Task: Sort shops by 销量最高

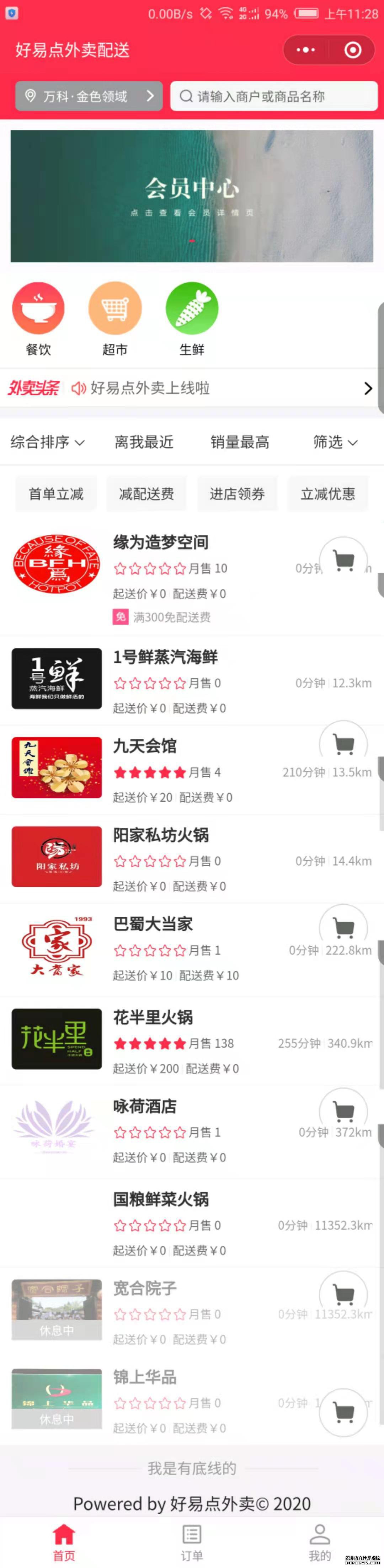Action: pos(240,442)
